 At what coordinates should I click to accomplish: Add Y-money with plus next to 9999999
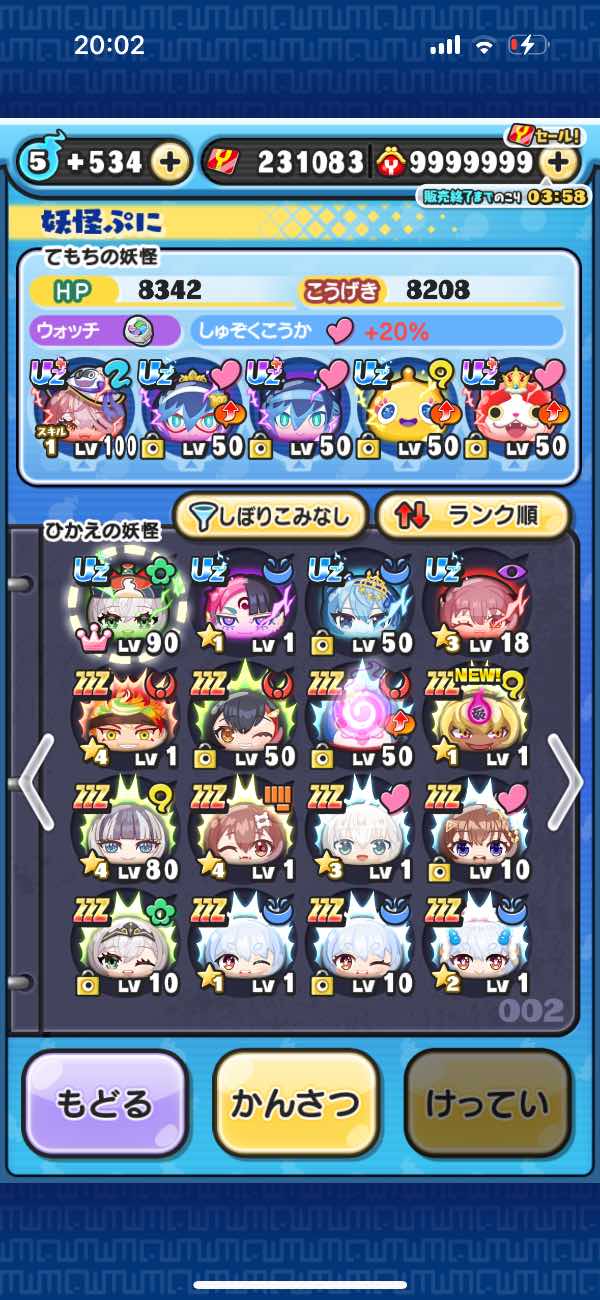click(x=562, y=162)
